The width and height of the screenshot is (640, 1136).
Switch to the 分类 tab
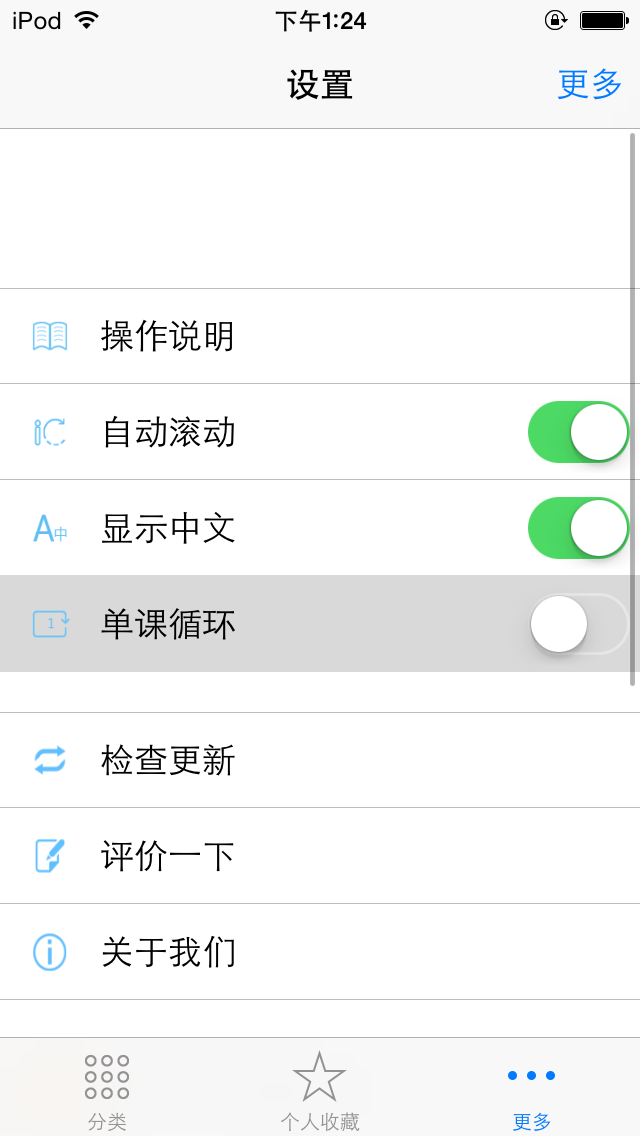(107, 1090)
